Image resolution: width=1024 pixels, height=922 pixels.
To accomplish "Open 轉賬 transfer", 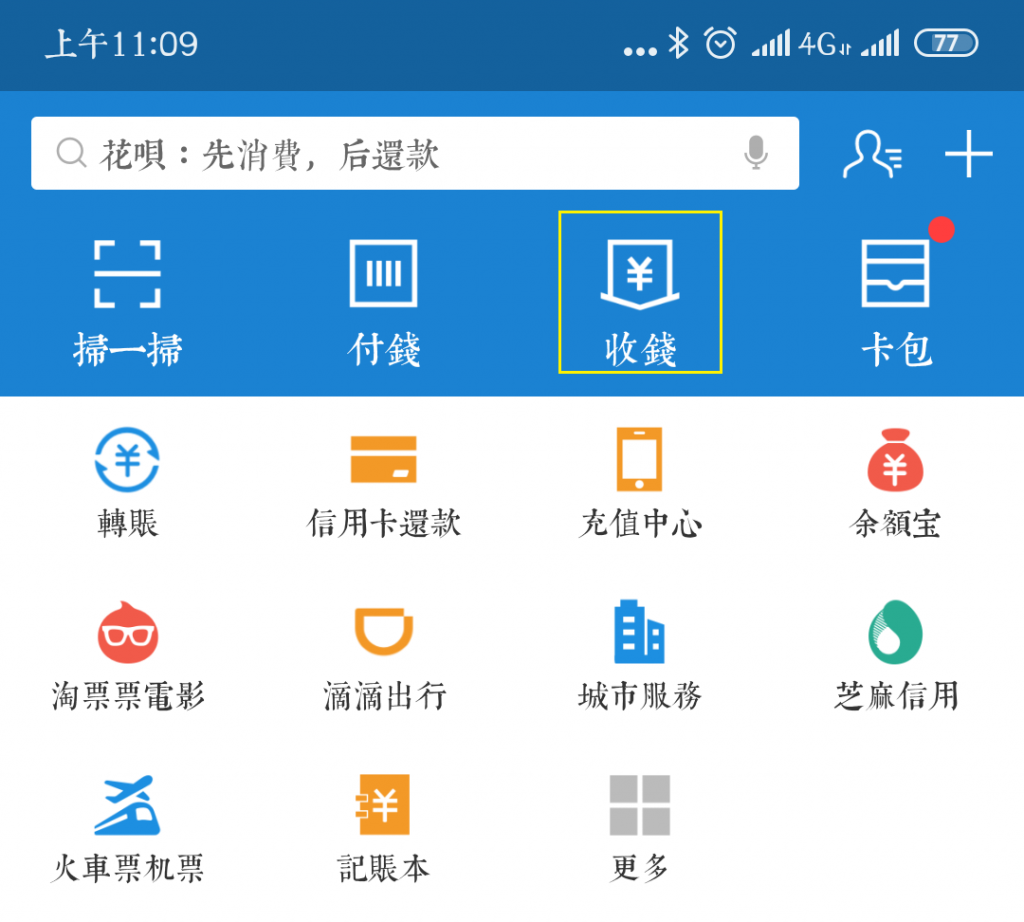I will [x=128, y=482].
